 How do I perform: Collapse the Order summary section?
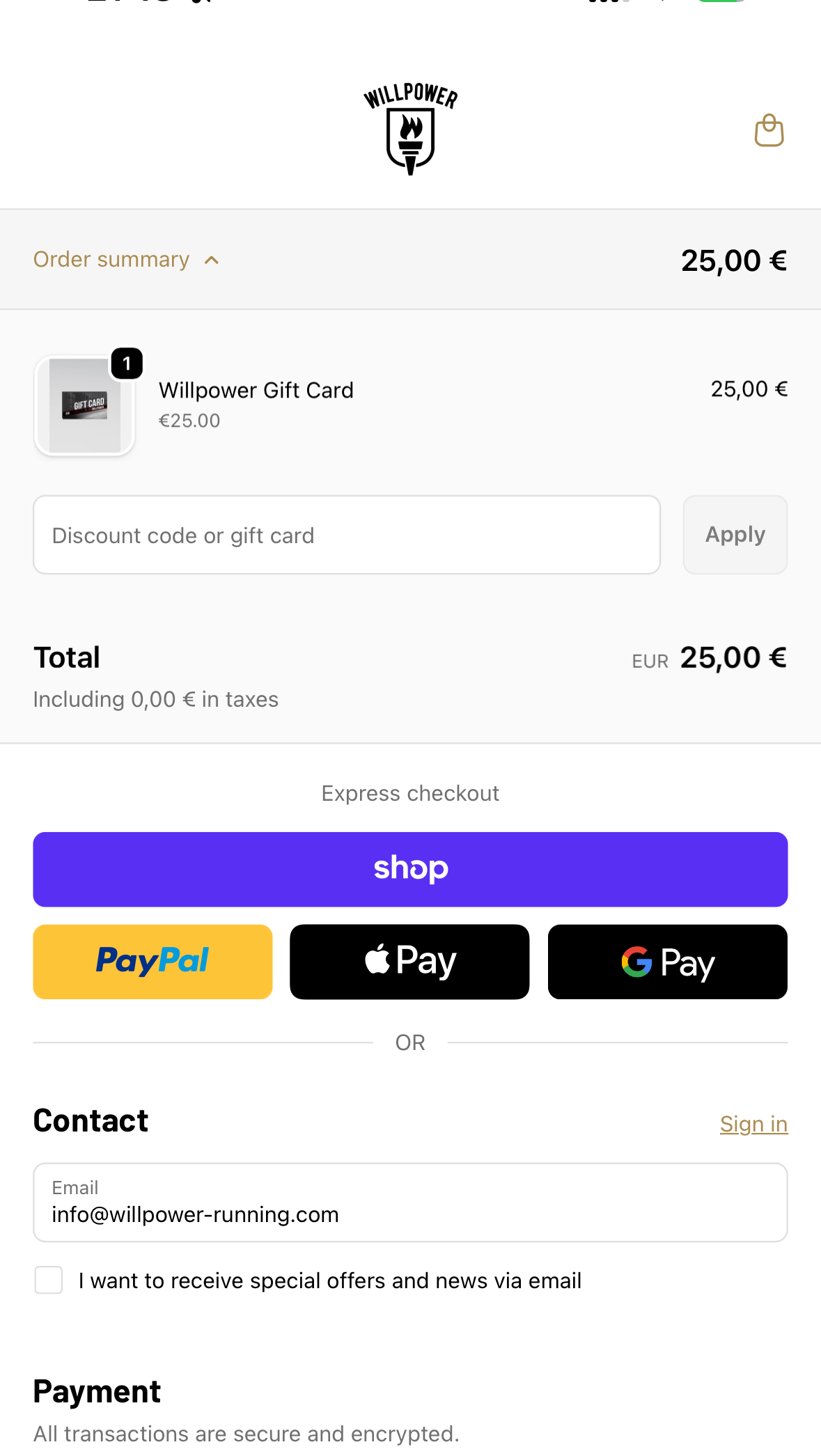126,260
